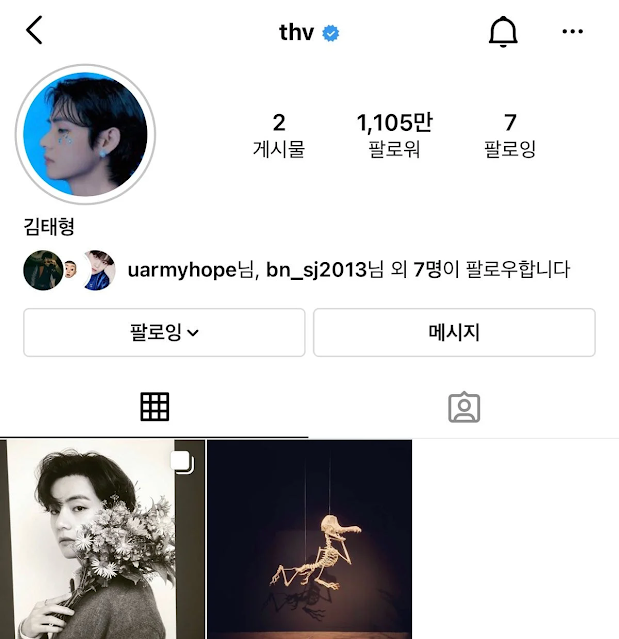The height and width of the screenshot is (639, 619).
Task: Open the three-dot overflow menu
Action: 572,32
